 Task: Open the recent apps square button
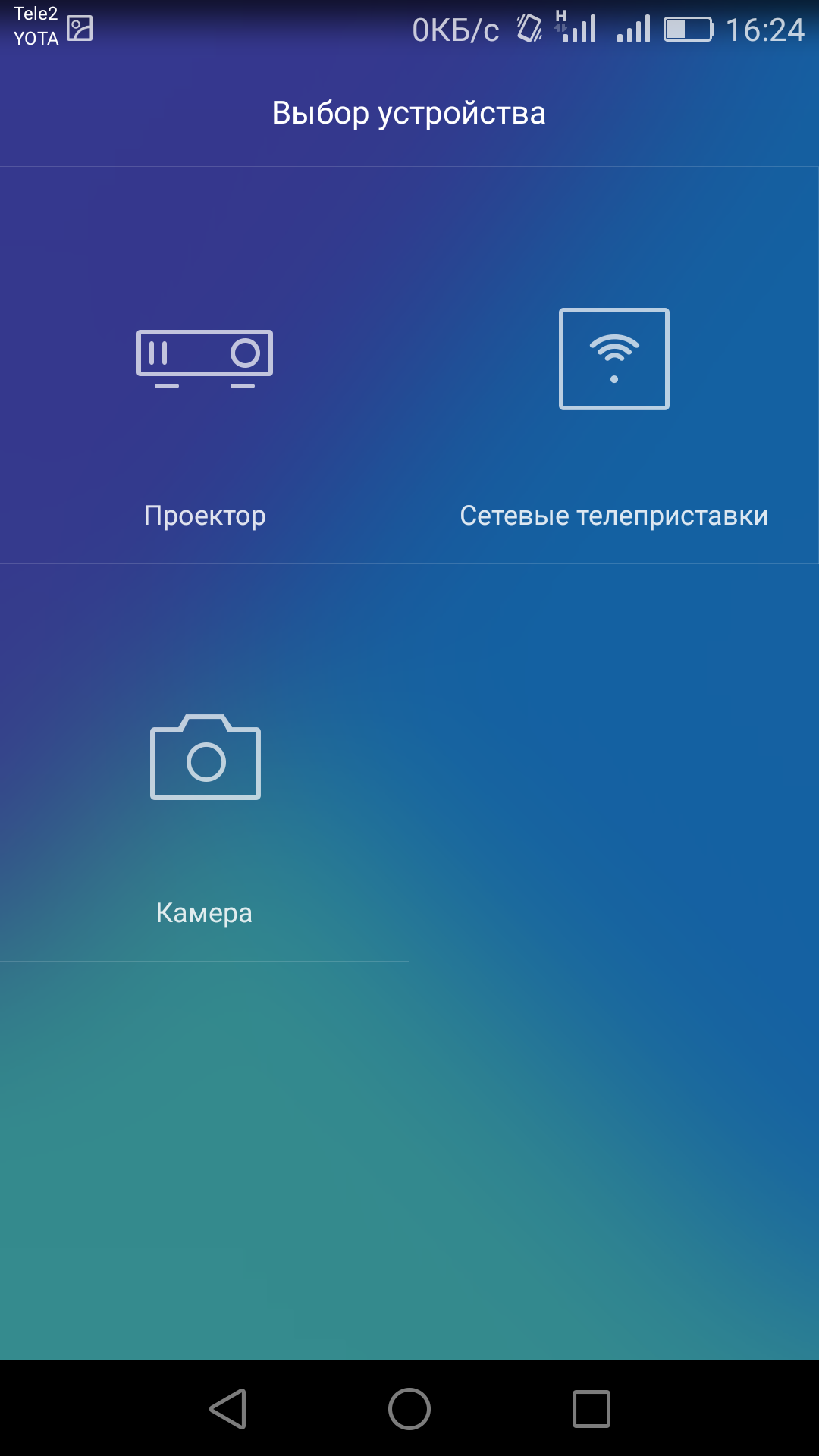pyautogui.click(x=591, y=1409)
